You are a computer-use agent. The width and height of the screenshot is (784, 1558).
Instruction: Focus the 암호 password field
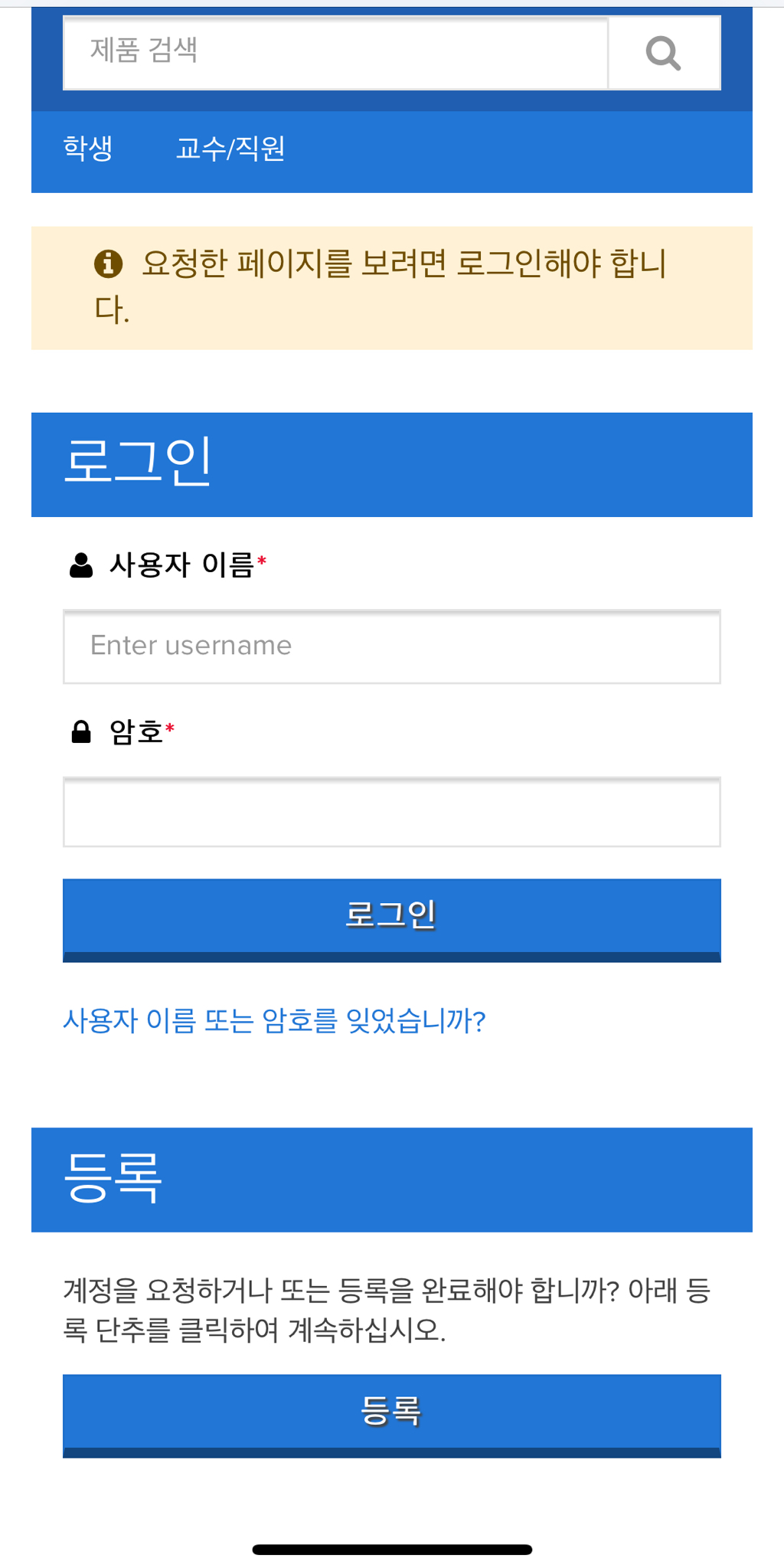click(x=392, y=812)
